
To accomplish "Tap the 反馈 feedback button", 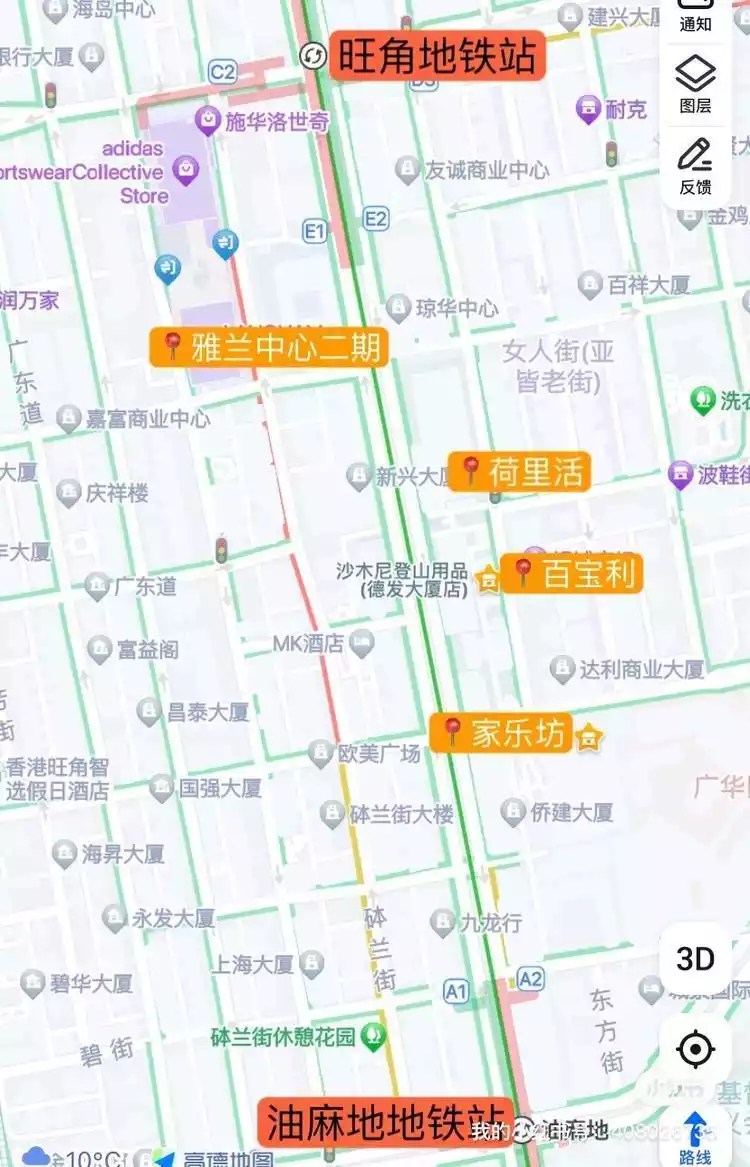I will (695, 166).
